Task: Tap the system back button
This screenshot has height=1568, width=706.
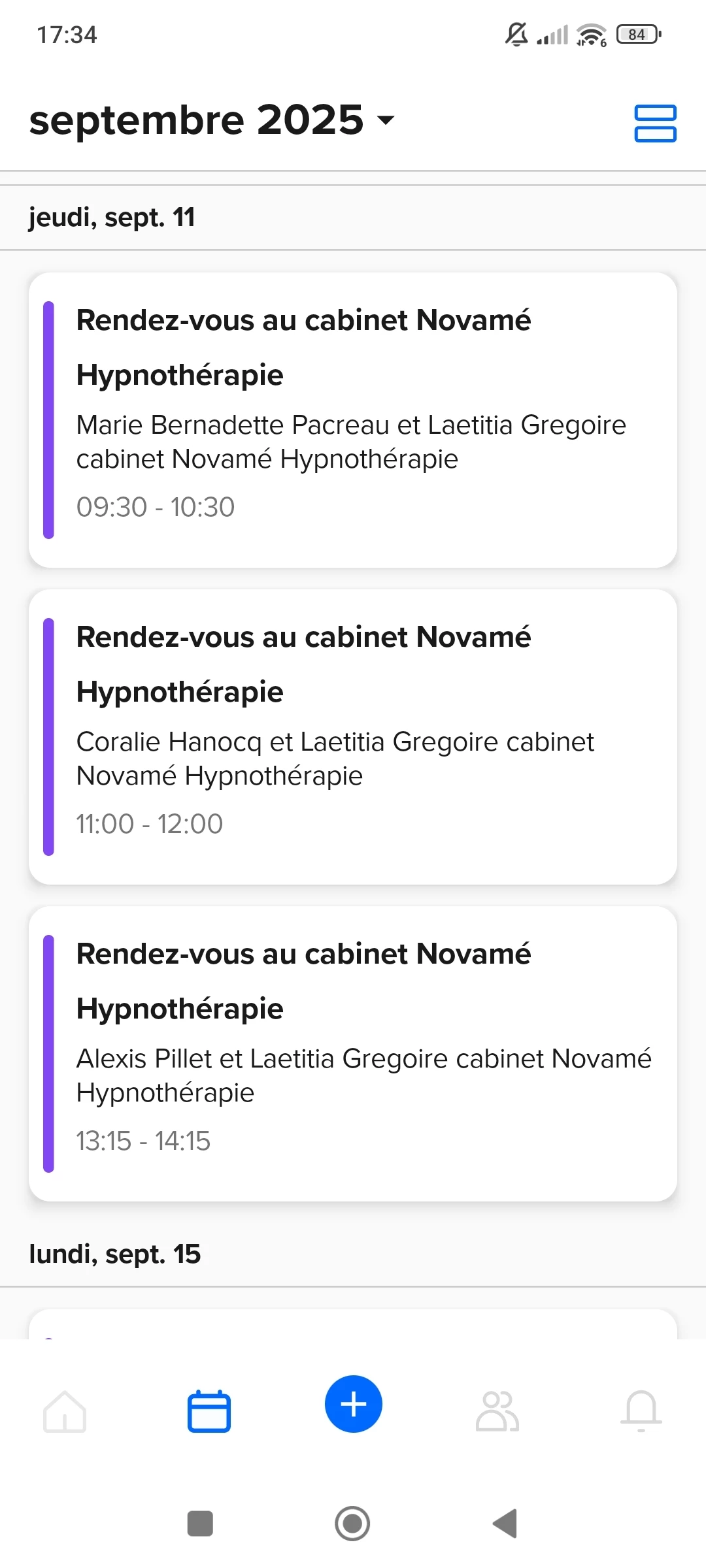Action: 505,1524
